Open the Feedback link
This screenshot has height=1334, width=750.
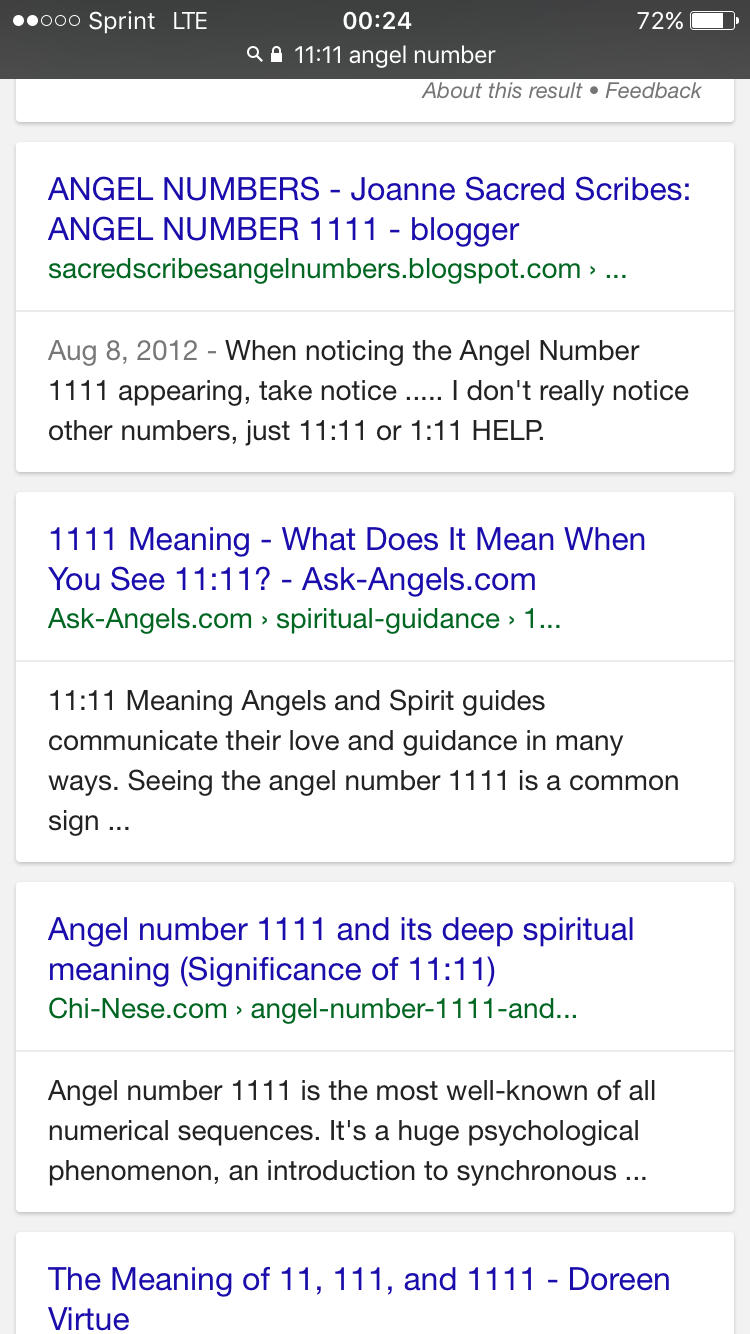click(x=653, y=91)
